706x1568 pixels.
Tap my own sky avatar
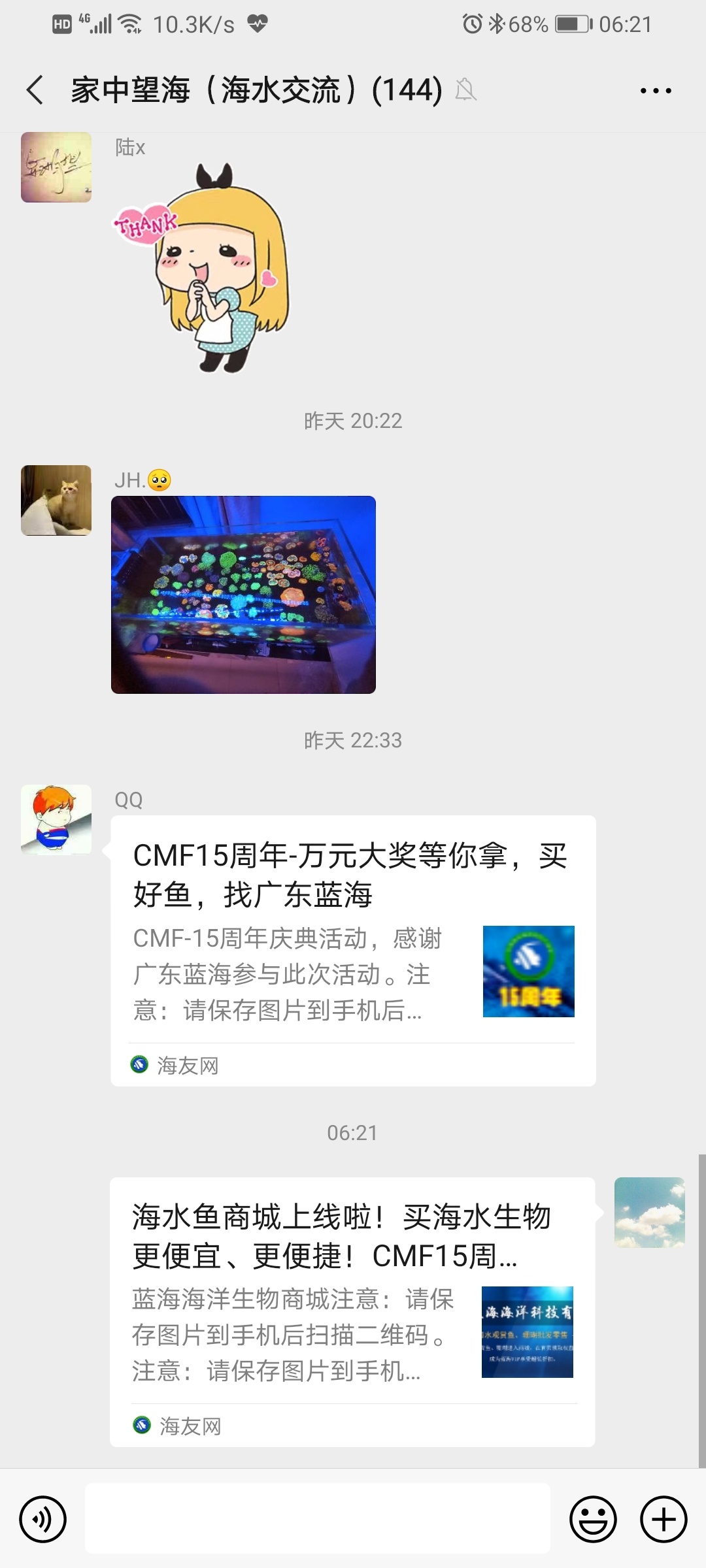[x=649, y=1213]
